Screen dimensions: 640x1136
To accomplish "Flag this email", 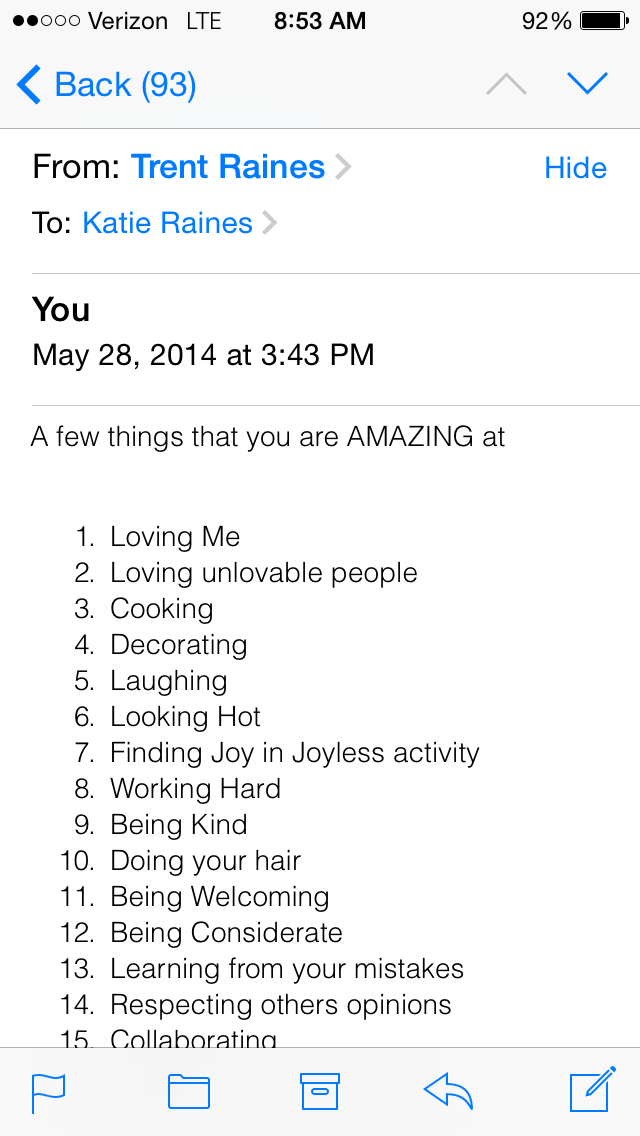I will coord(48,1092).
